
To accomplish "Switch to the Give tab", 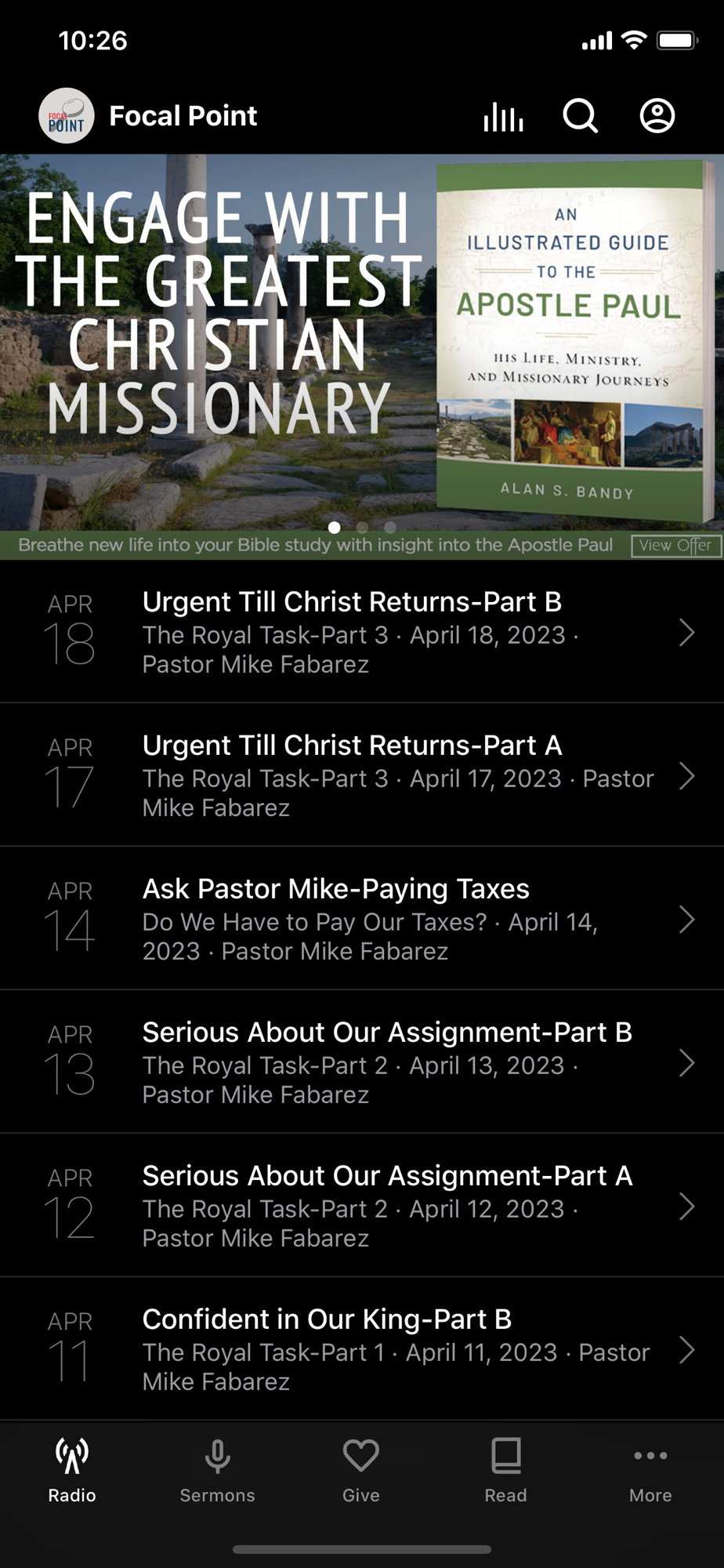I will pos(361,1470).
